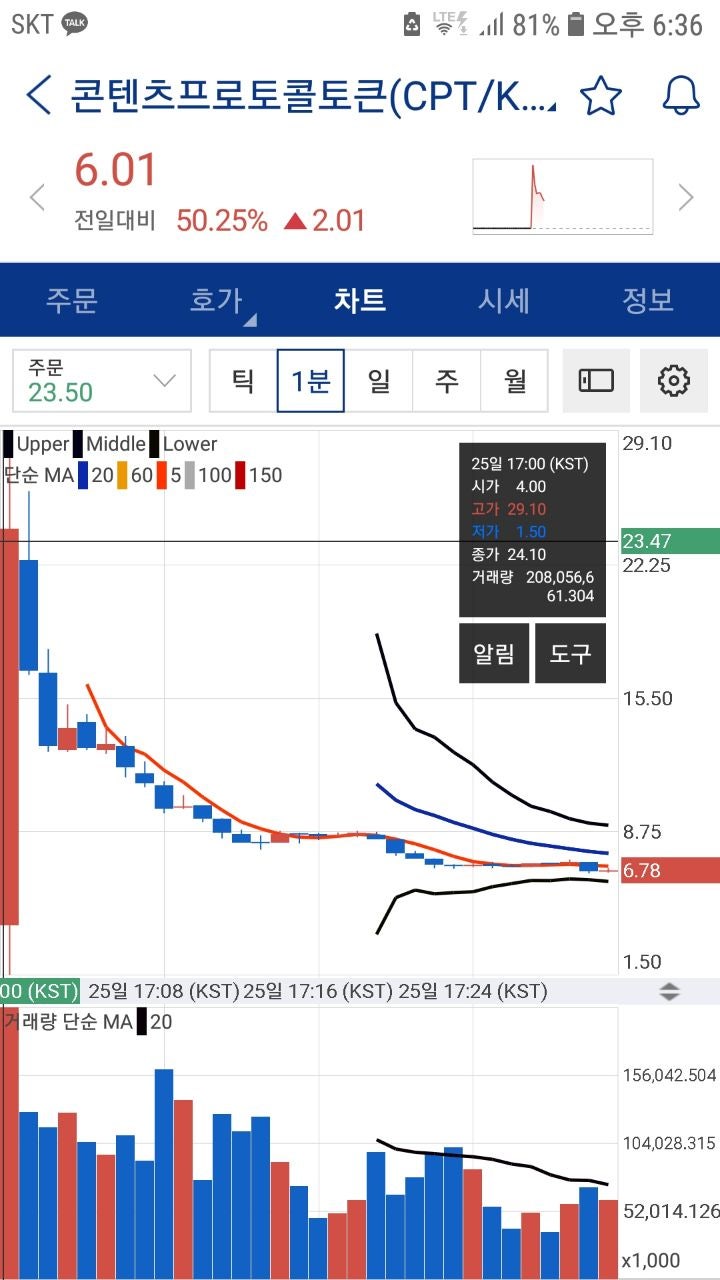The width and height of the screenshot is (720, 1280).
Task: Collapse time axis using double-arrow icon
Action: (668, 991)
